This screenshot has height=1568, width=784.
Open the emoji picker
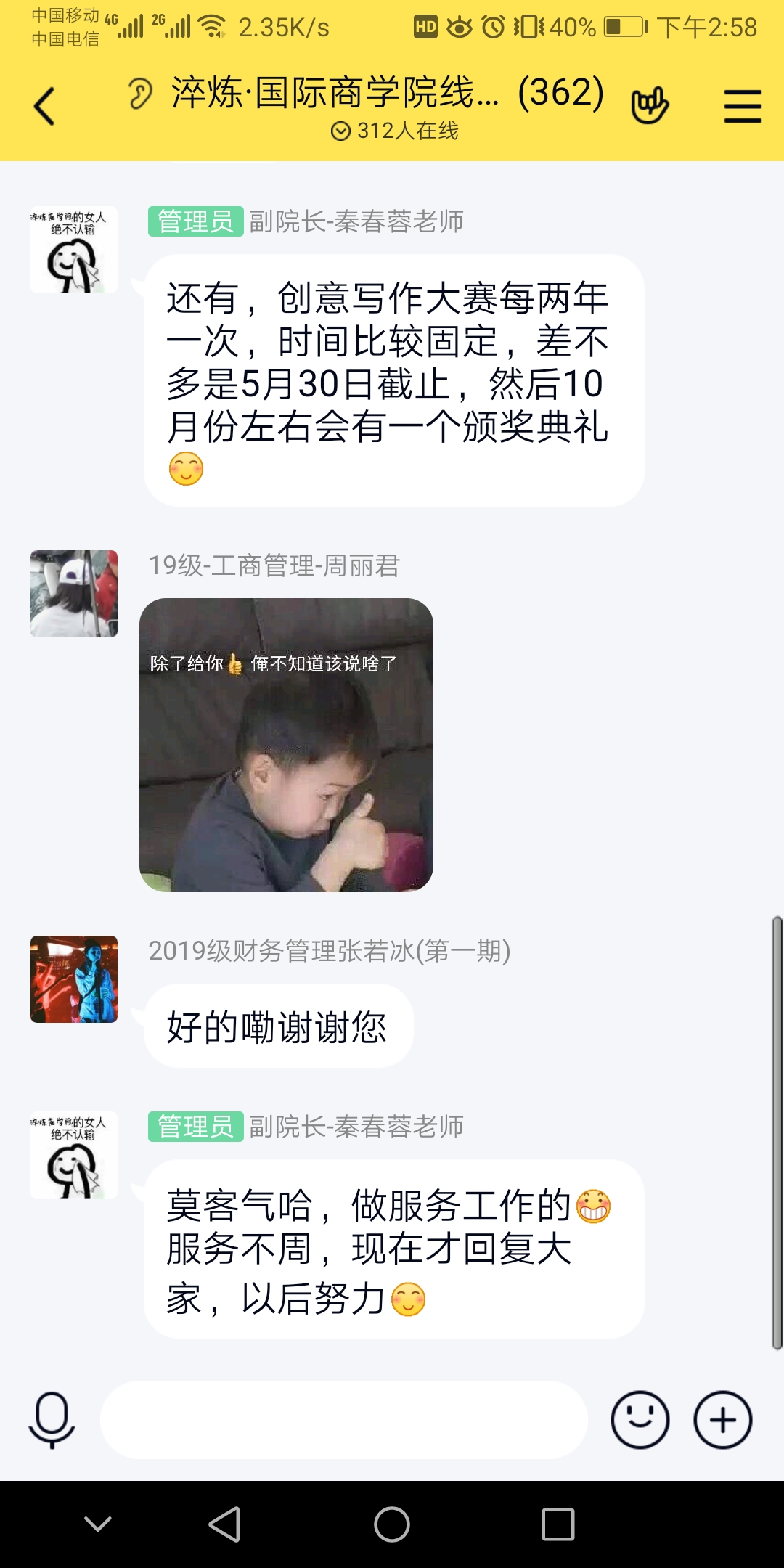pyautogui.click(x=640, y=1420)
